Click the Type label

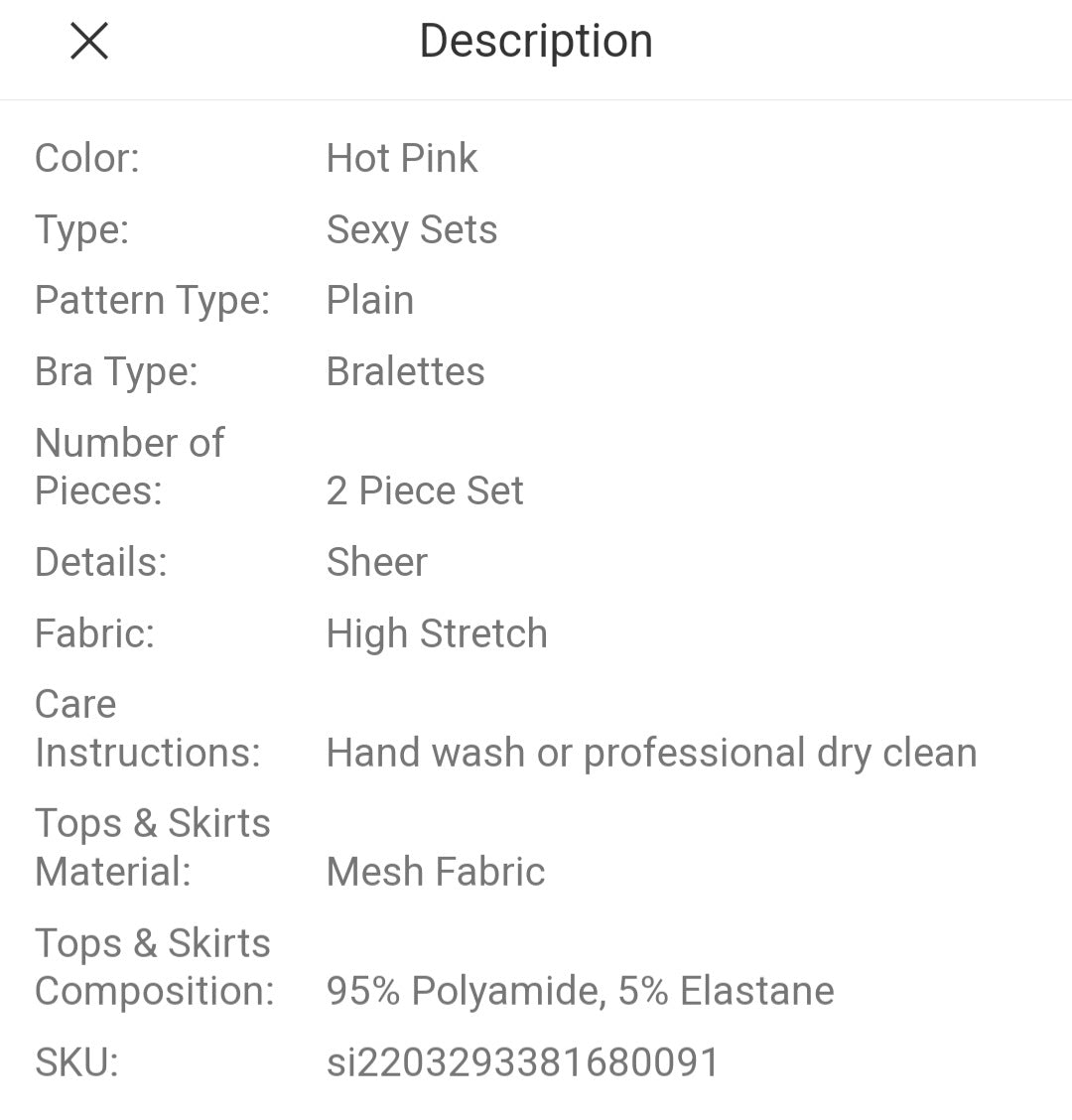click(79, 228)
